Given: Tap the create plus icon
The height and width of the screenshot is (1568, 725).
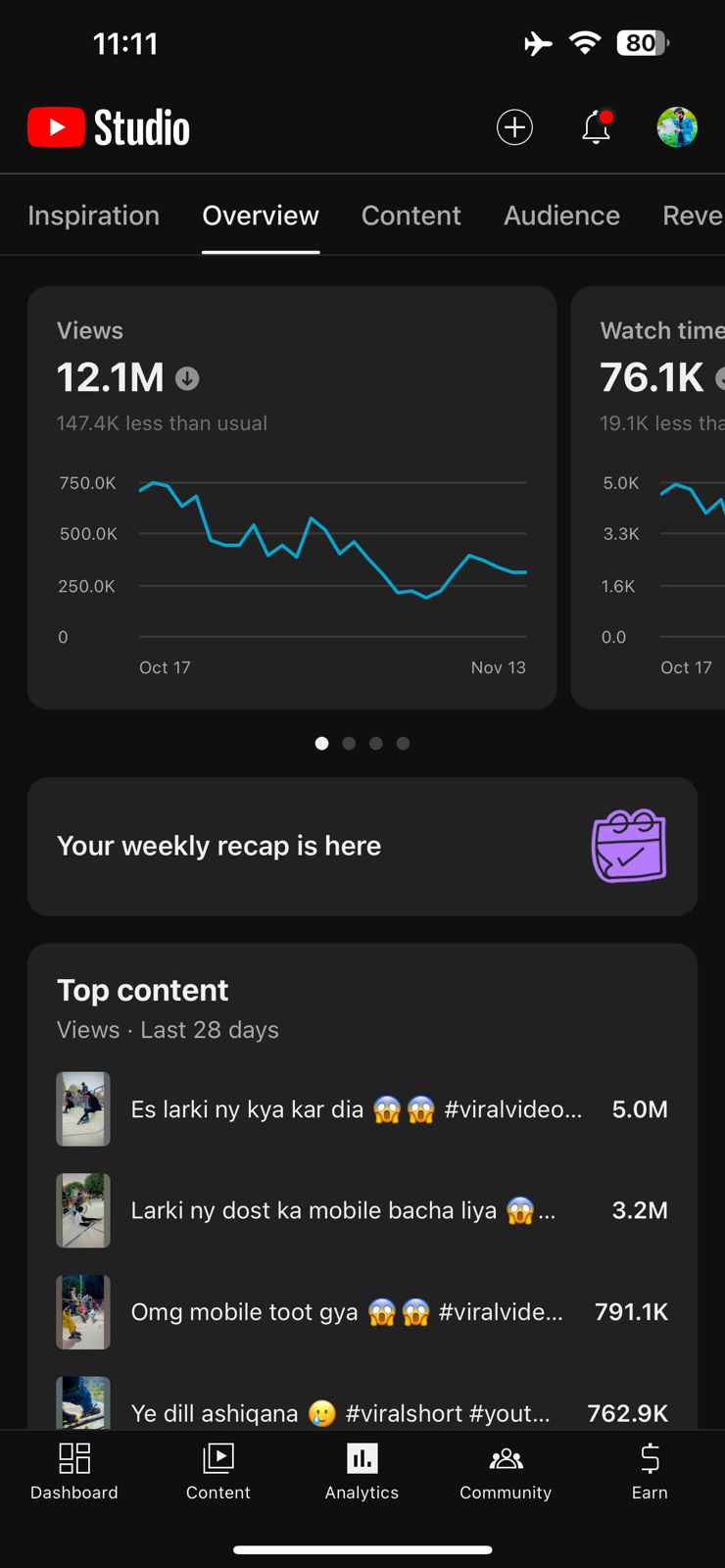Looking at the screenshot, I should (514, 127).
